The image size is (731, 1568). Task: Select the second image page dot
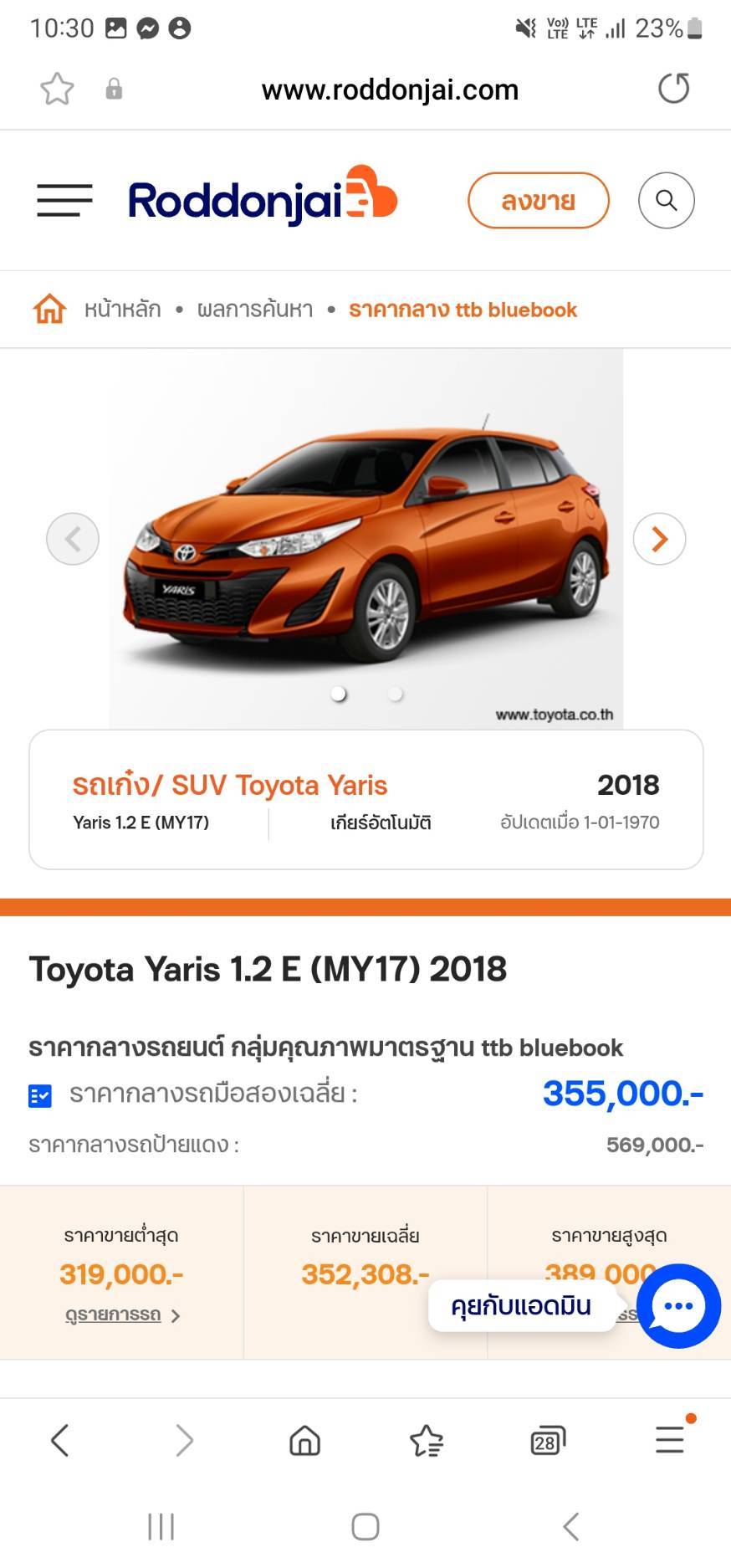[396, 694]
